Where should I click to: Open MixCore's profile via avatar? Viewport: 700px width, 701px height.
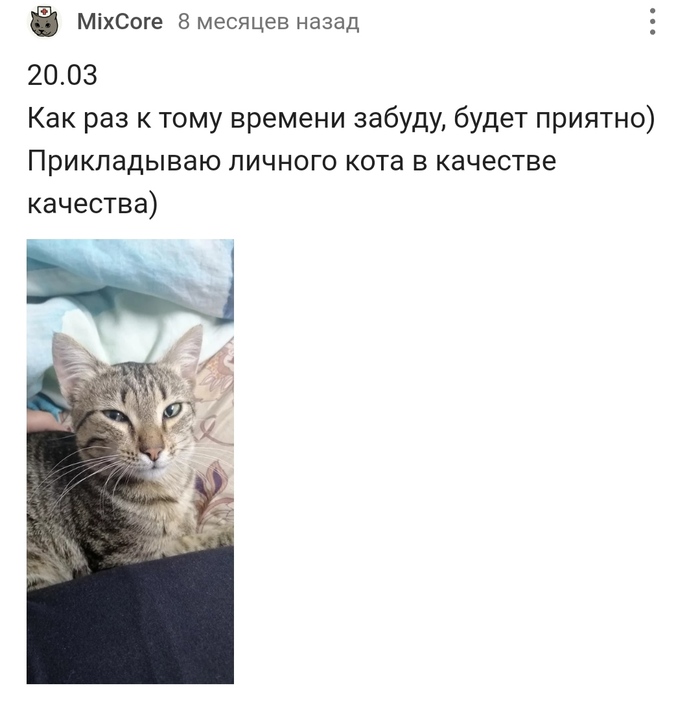(43, 22)
